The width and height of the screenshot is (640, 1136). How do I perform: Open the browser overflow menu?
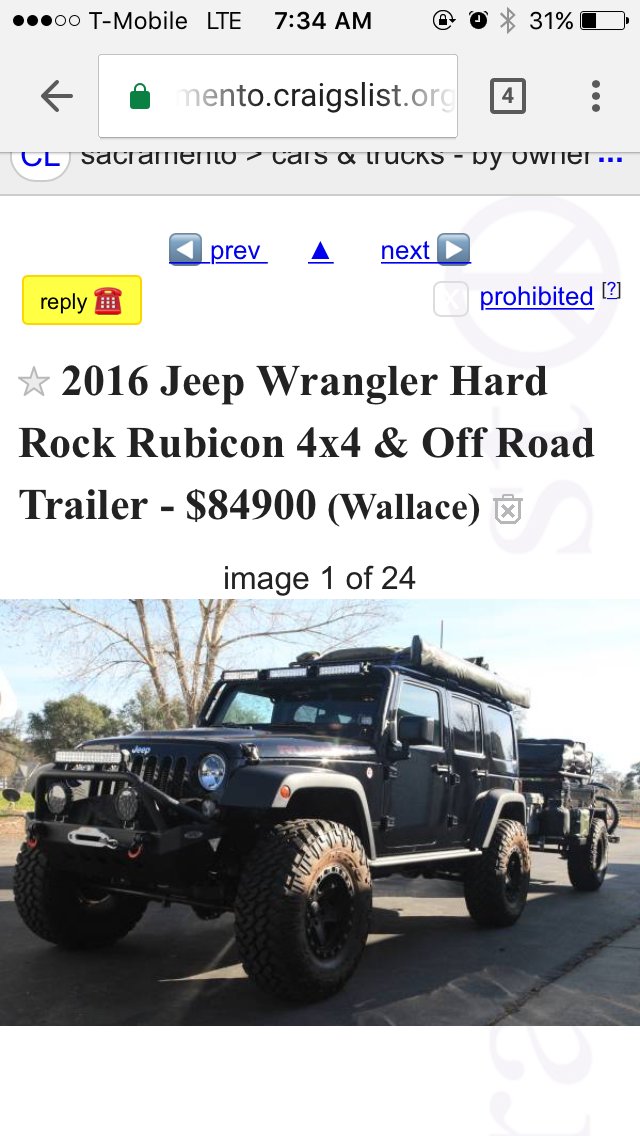(x=595, y=96)
